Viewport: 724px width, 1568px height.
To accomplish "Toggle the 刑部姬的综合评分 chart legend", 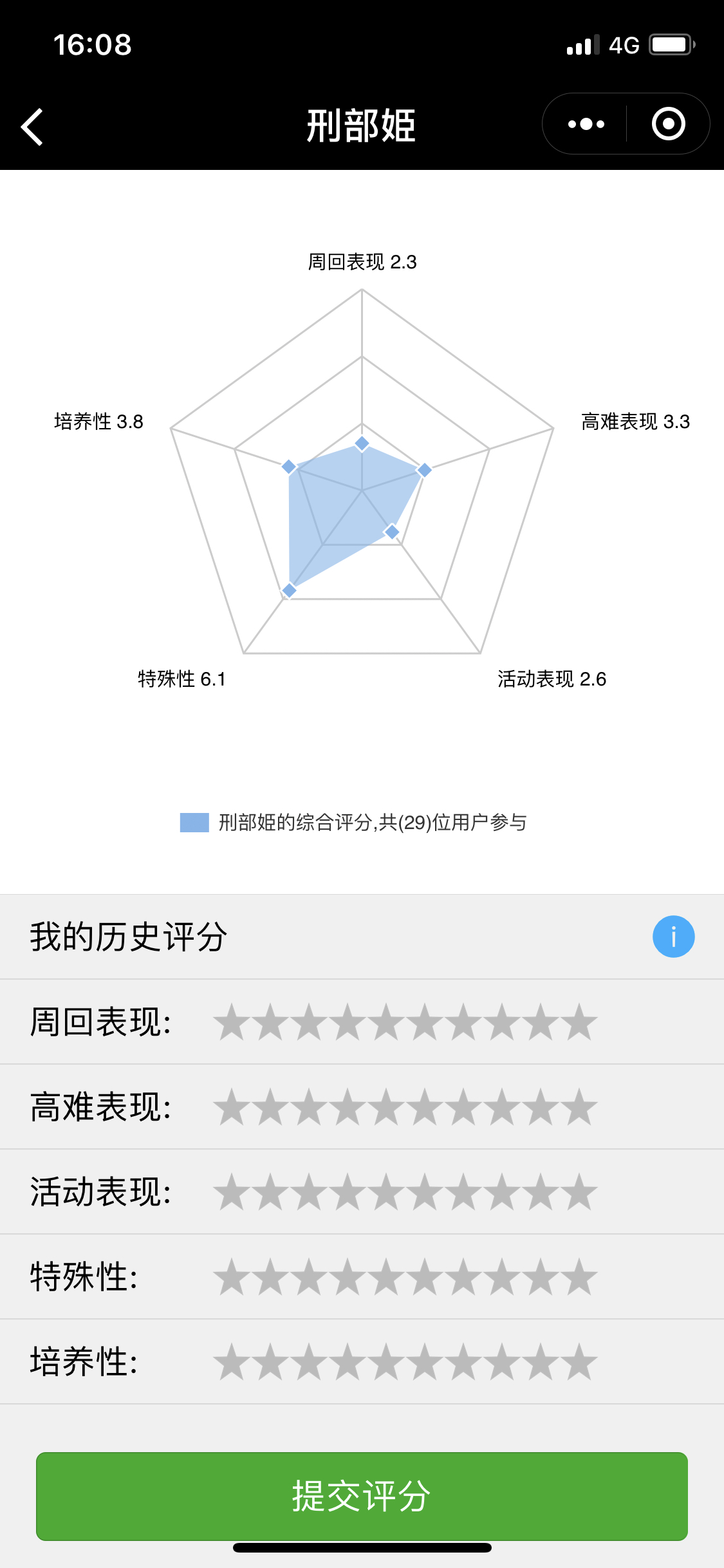I will click(353, 823).
